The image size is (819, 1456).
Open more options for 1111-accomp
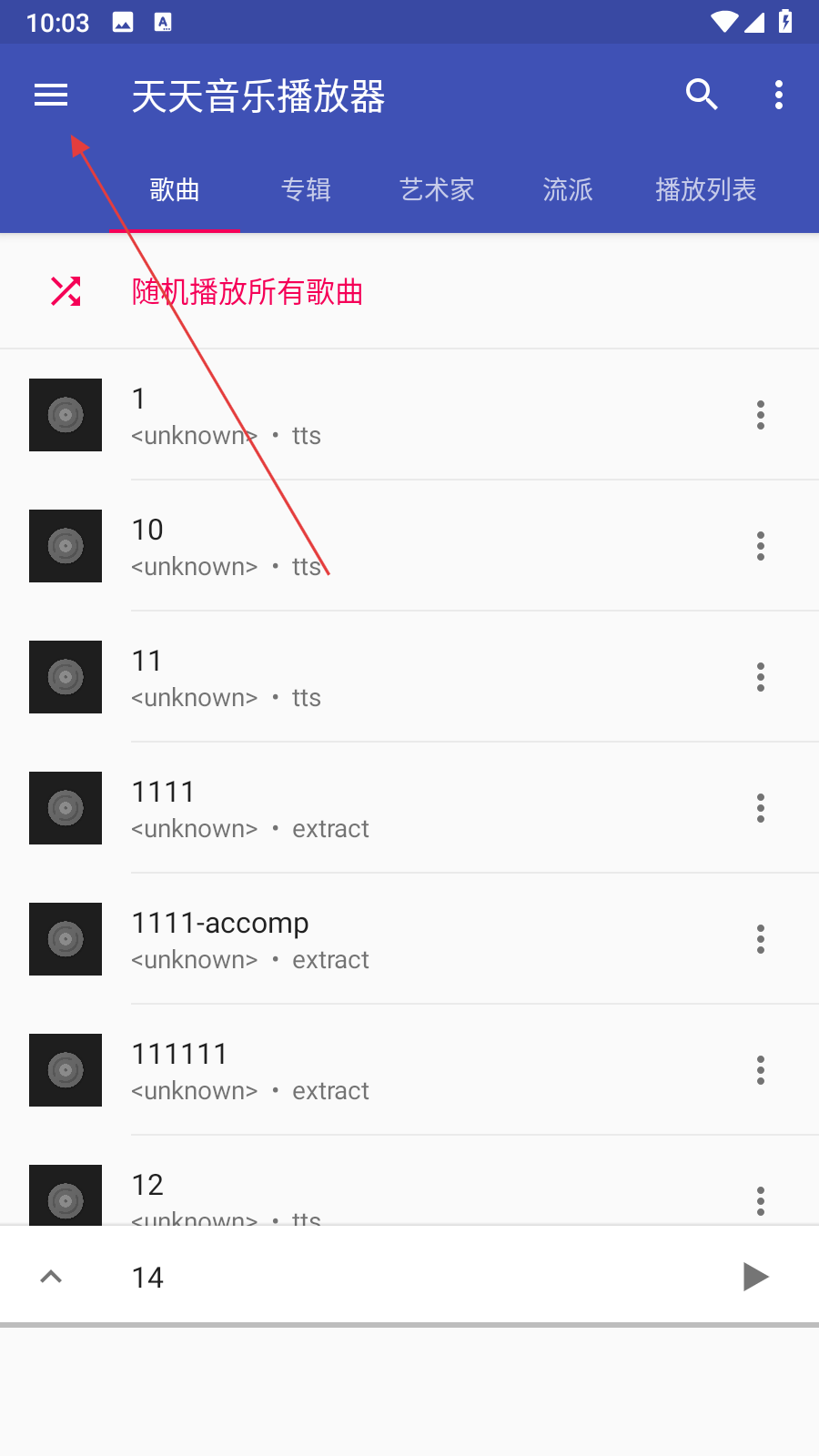click(x=761, y=939)
